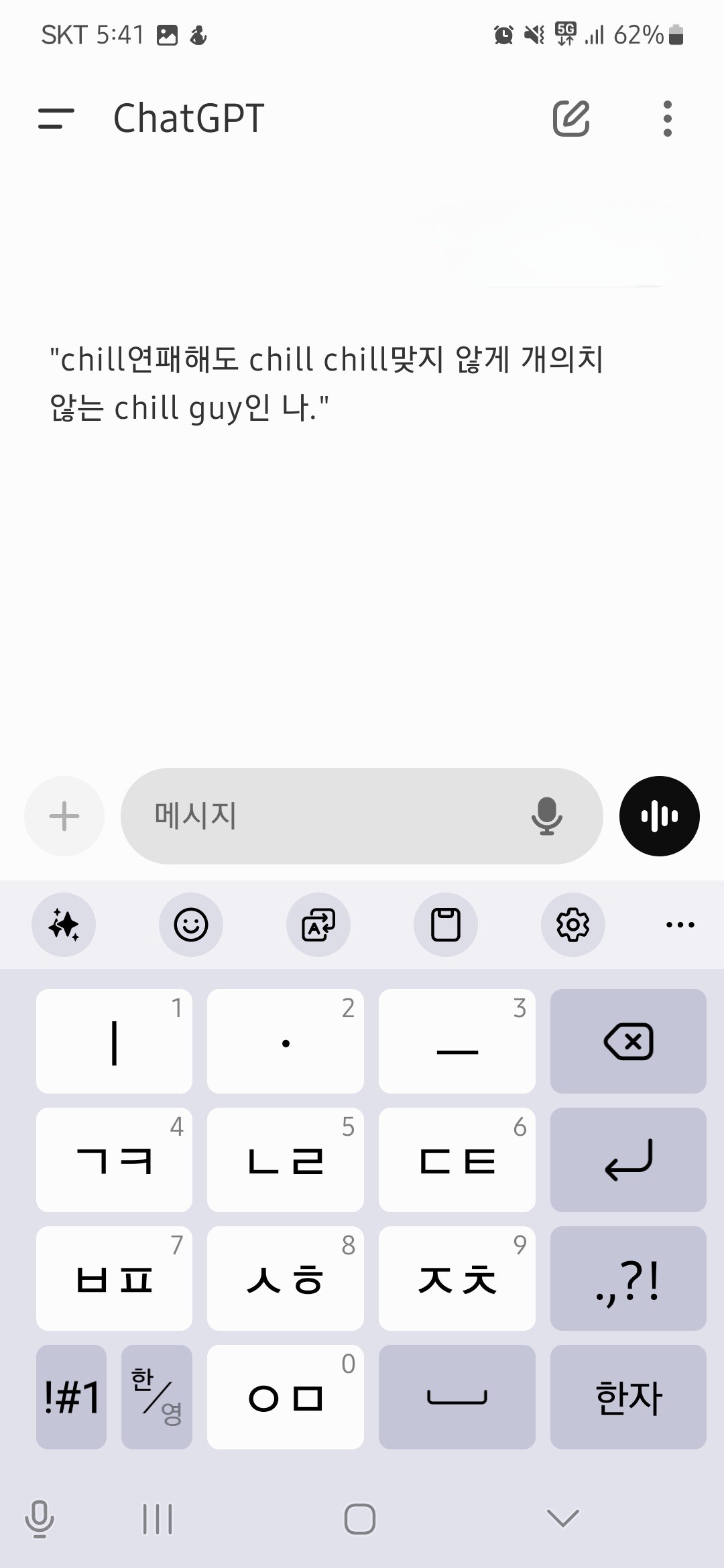Open the symbols keyboard with !#1 key
Viewport: 724px width, 1568px height.
pos(72,1396)
